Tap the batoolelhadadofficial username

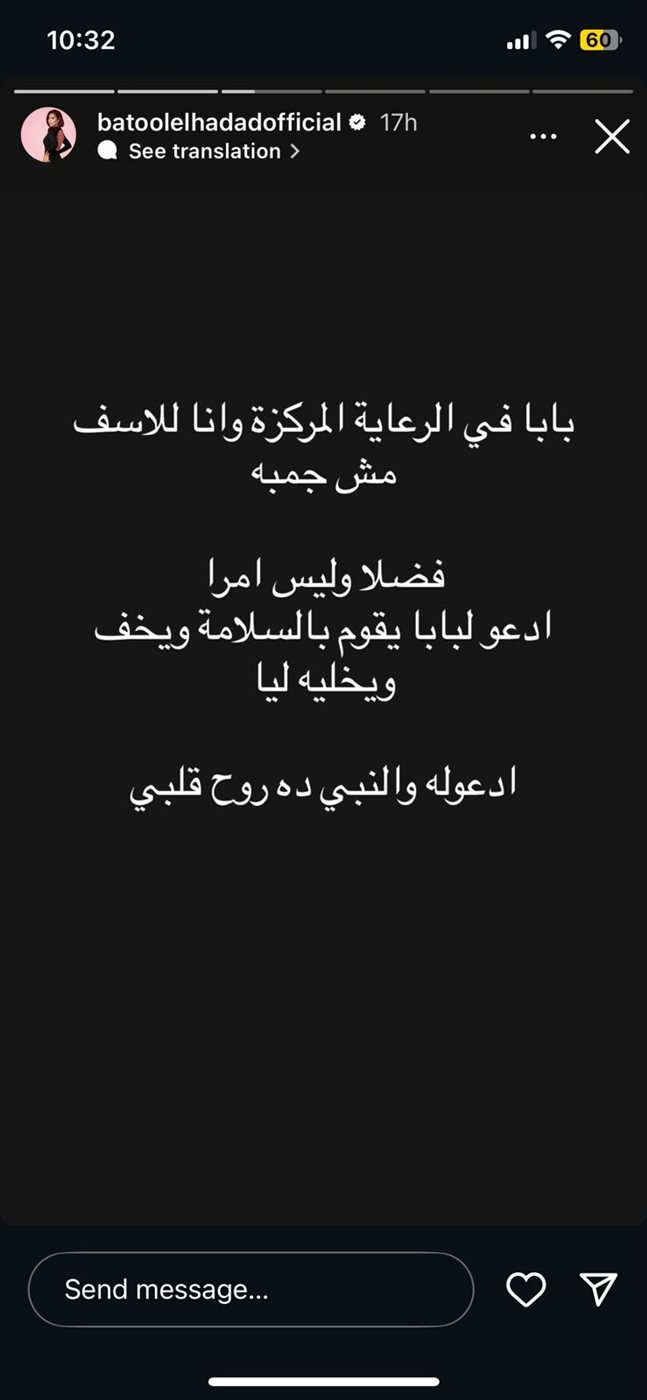219,122
